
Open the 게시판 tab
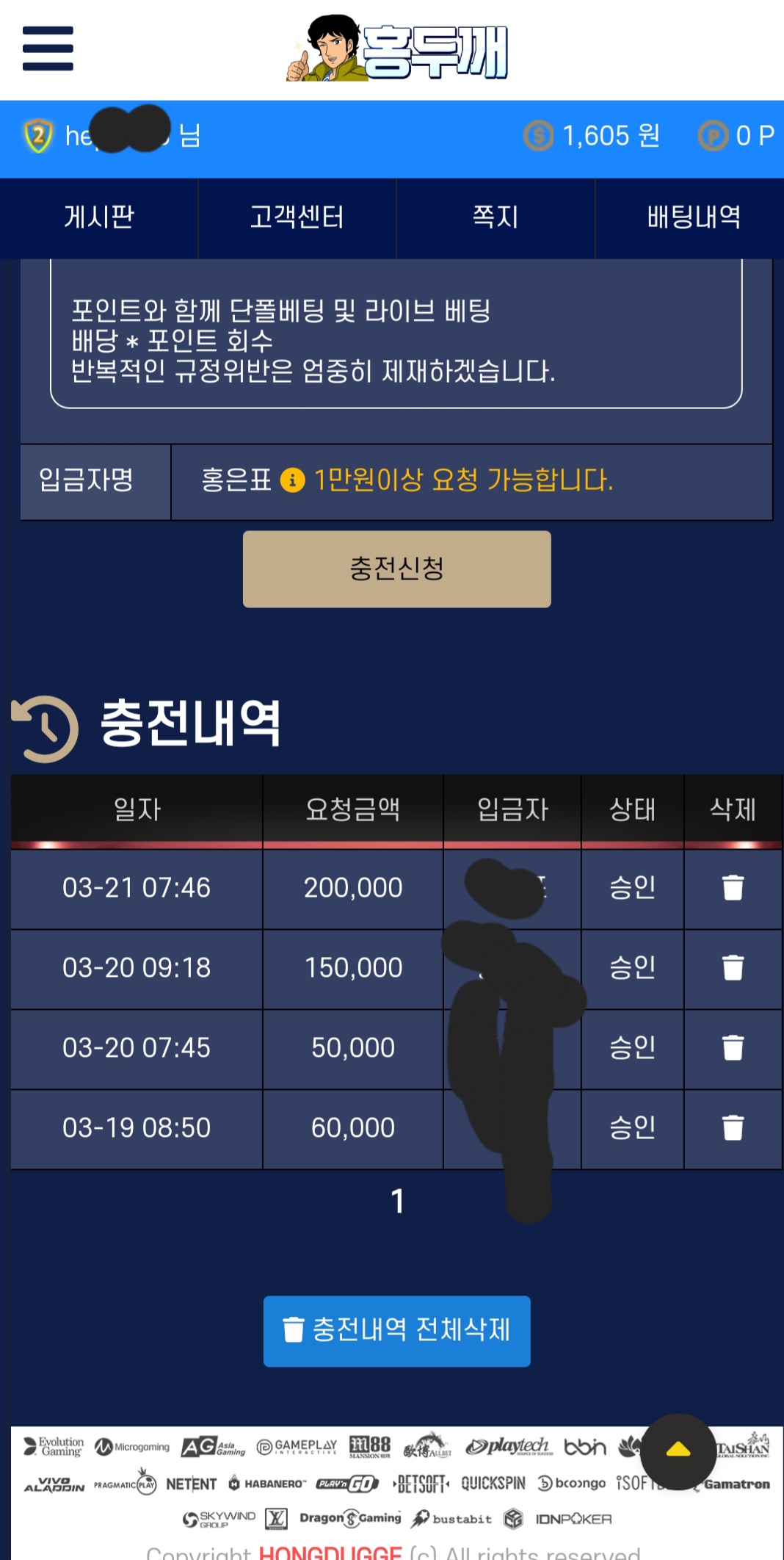tap(99, 217)
